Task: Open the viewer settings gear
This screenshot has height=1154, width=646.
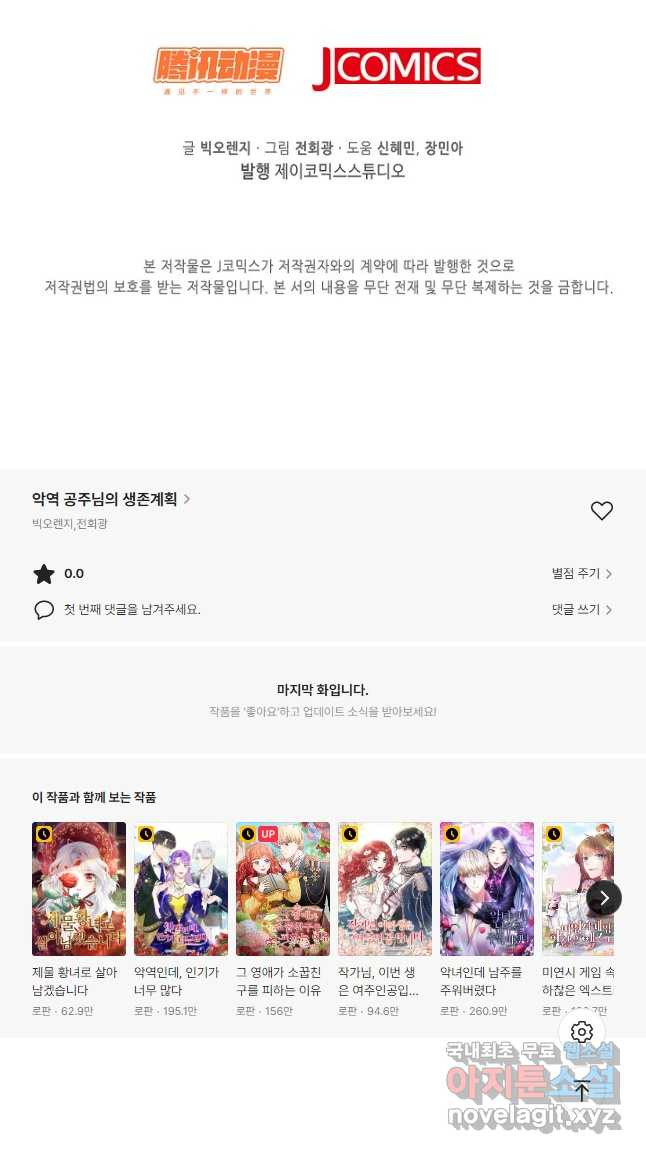Action: 582,1032
